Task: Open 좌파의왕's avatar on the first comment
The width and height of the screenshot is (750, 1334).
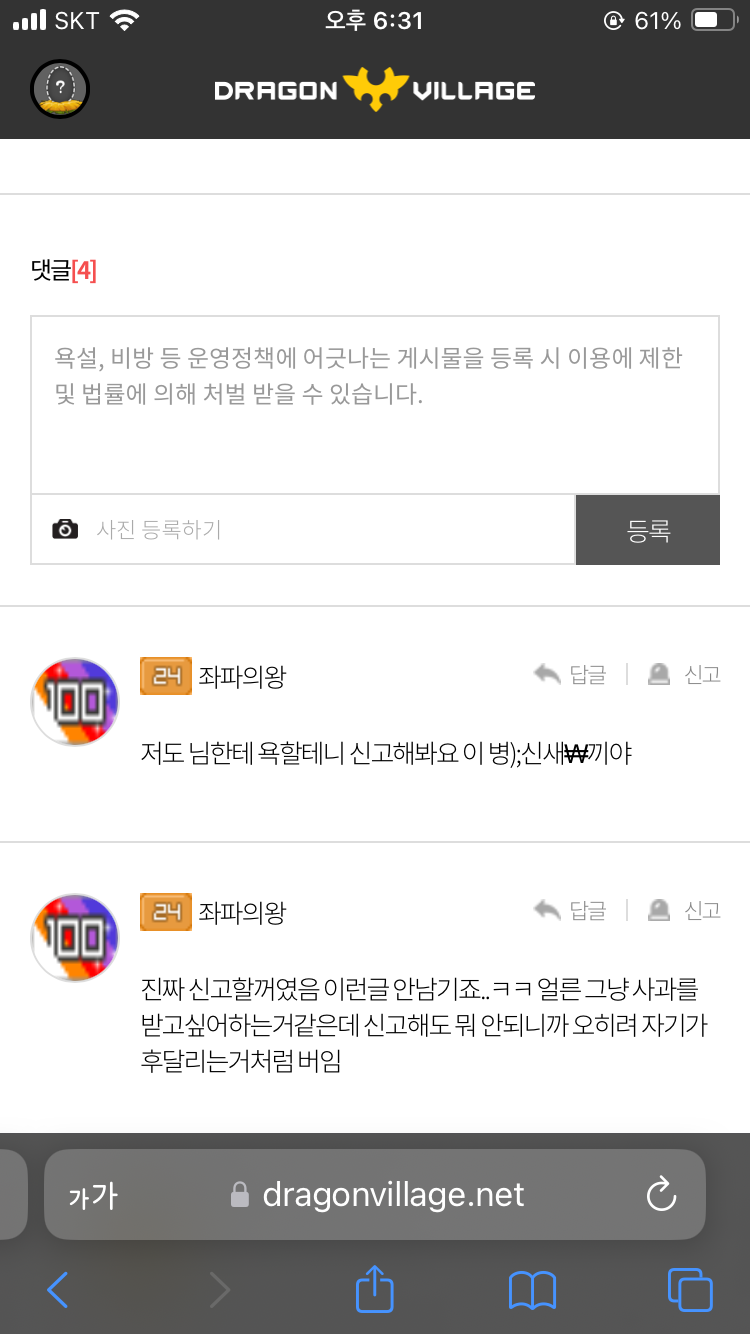Action: [76, 702]
